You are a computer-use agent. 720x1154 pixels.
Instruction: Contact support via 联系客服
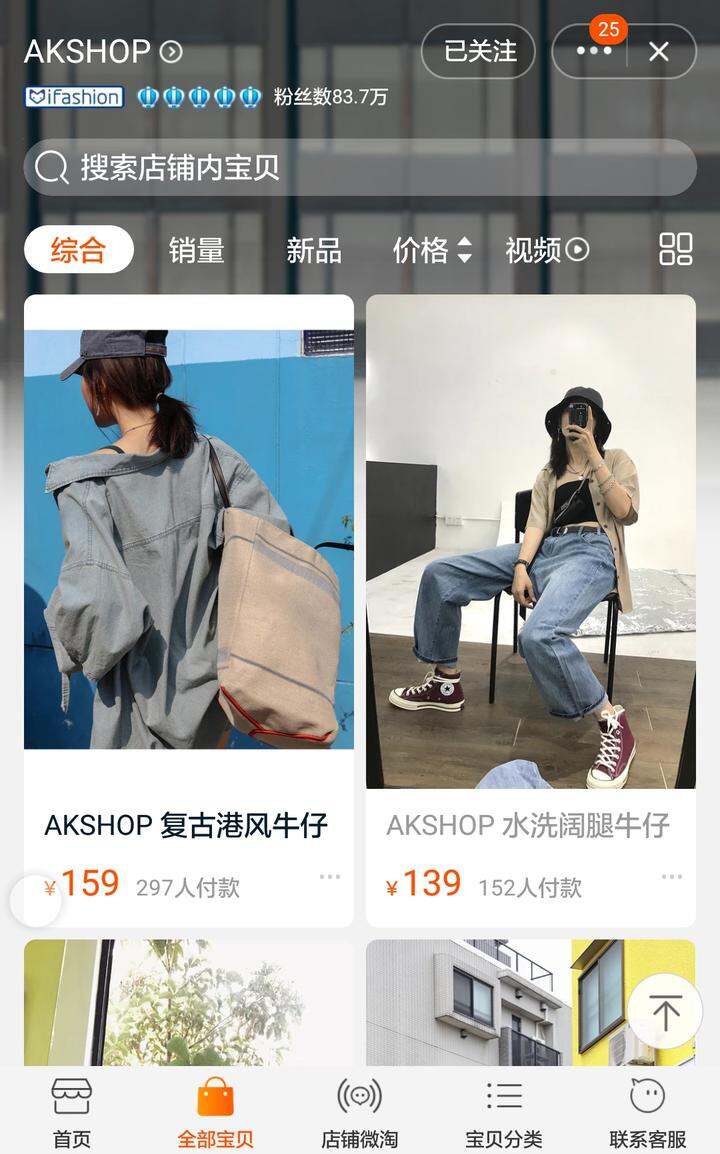[x=648, y=1112]
